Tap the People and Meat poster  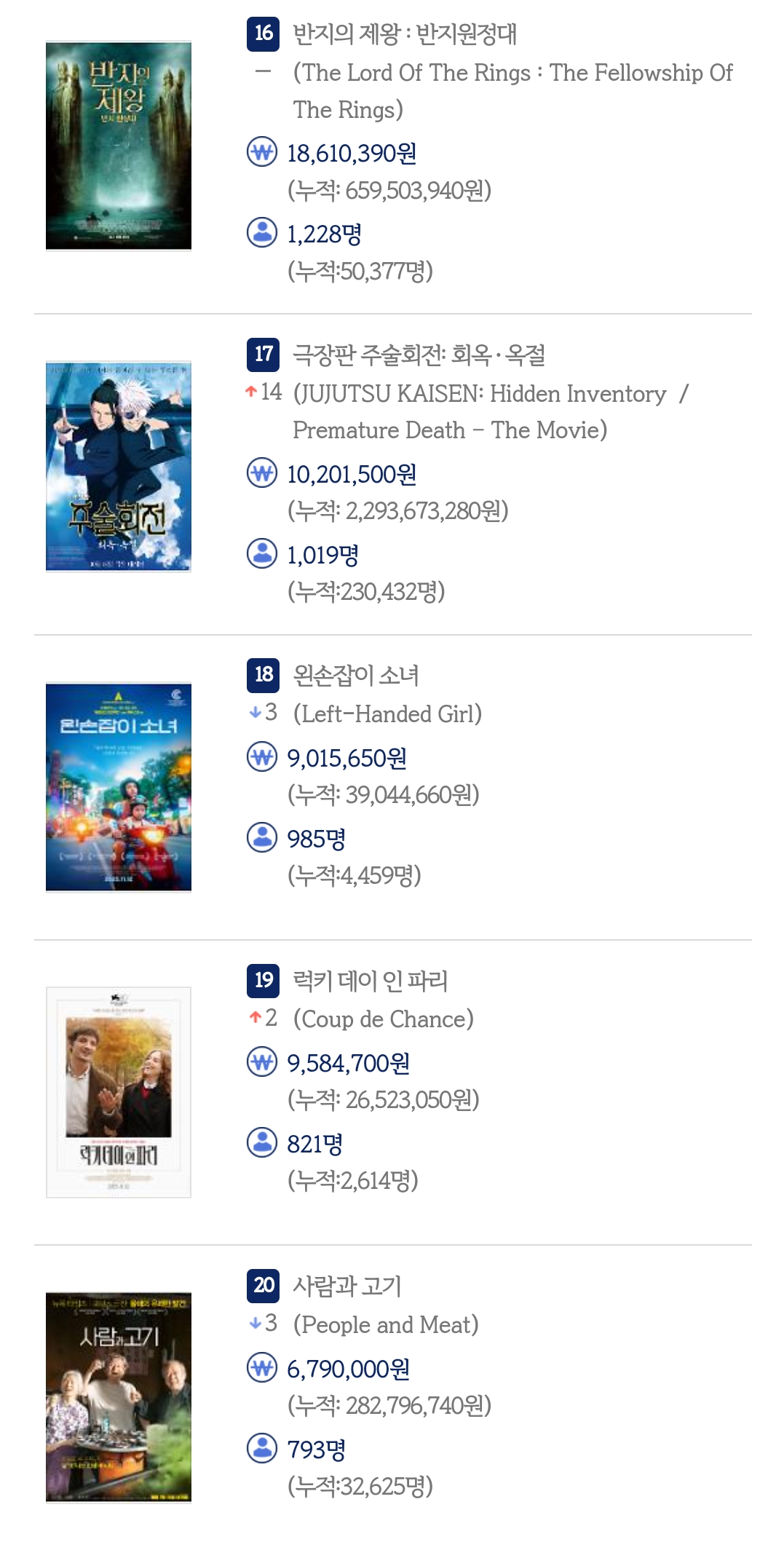(119, 1397)
